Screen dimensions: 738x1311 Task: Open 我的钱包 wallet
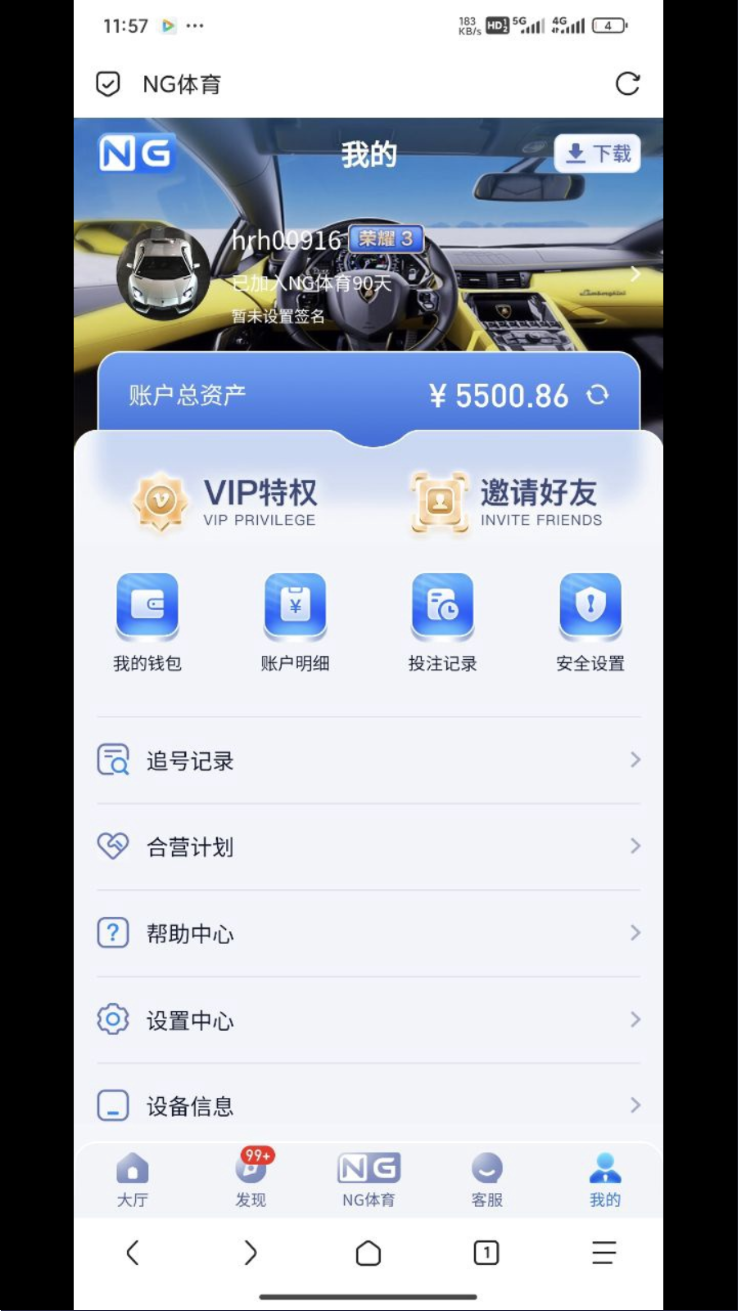[x=147, y=622]
